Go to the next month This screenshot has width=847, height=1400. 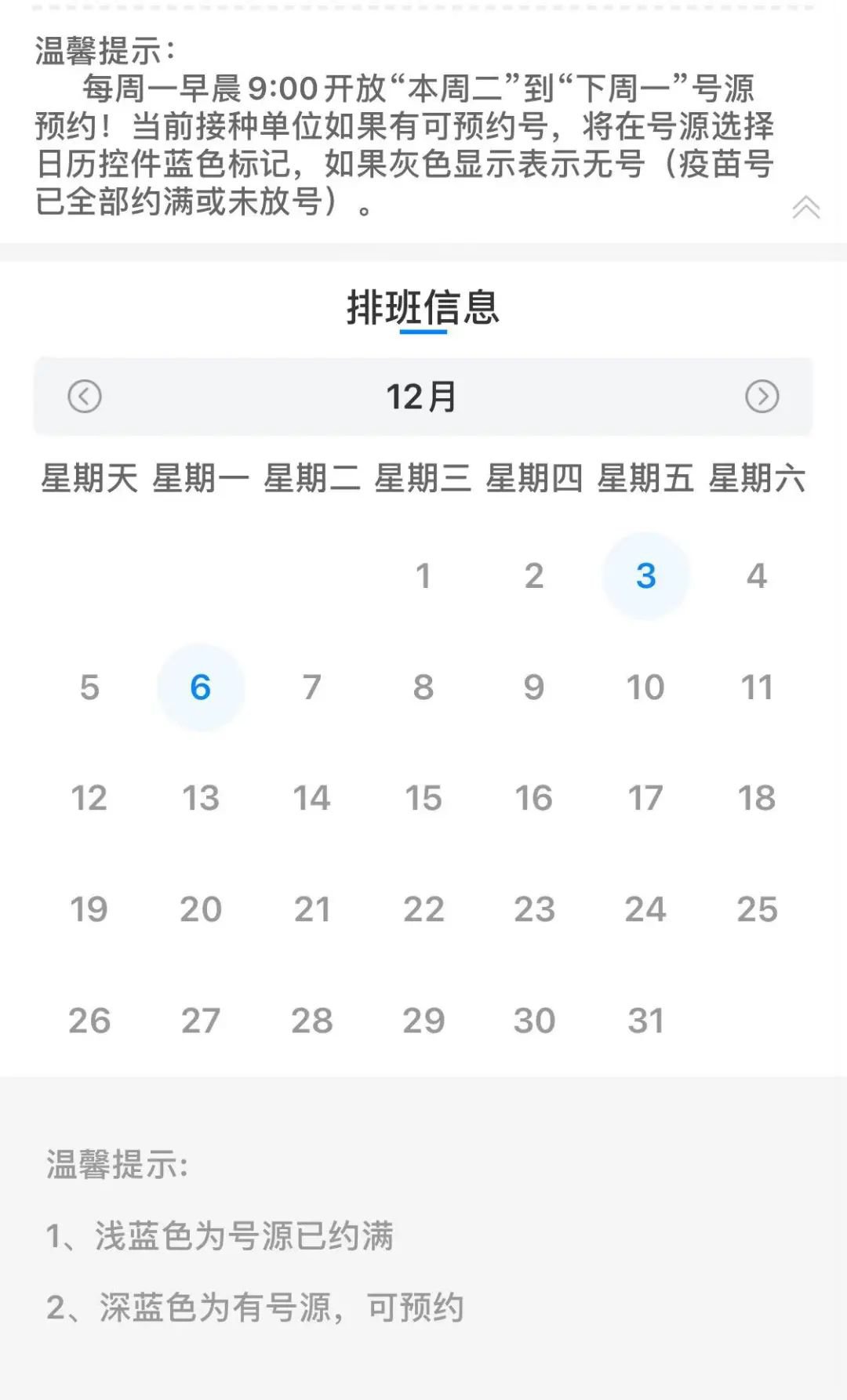[x=762, y=397]
